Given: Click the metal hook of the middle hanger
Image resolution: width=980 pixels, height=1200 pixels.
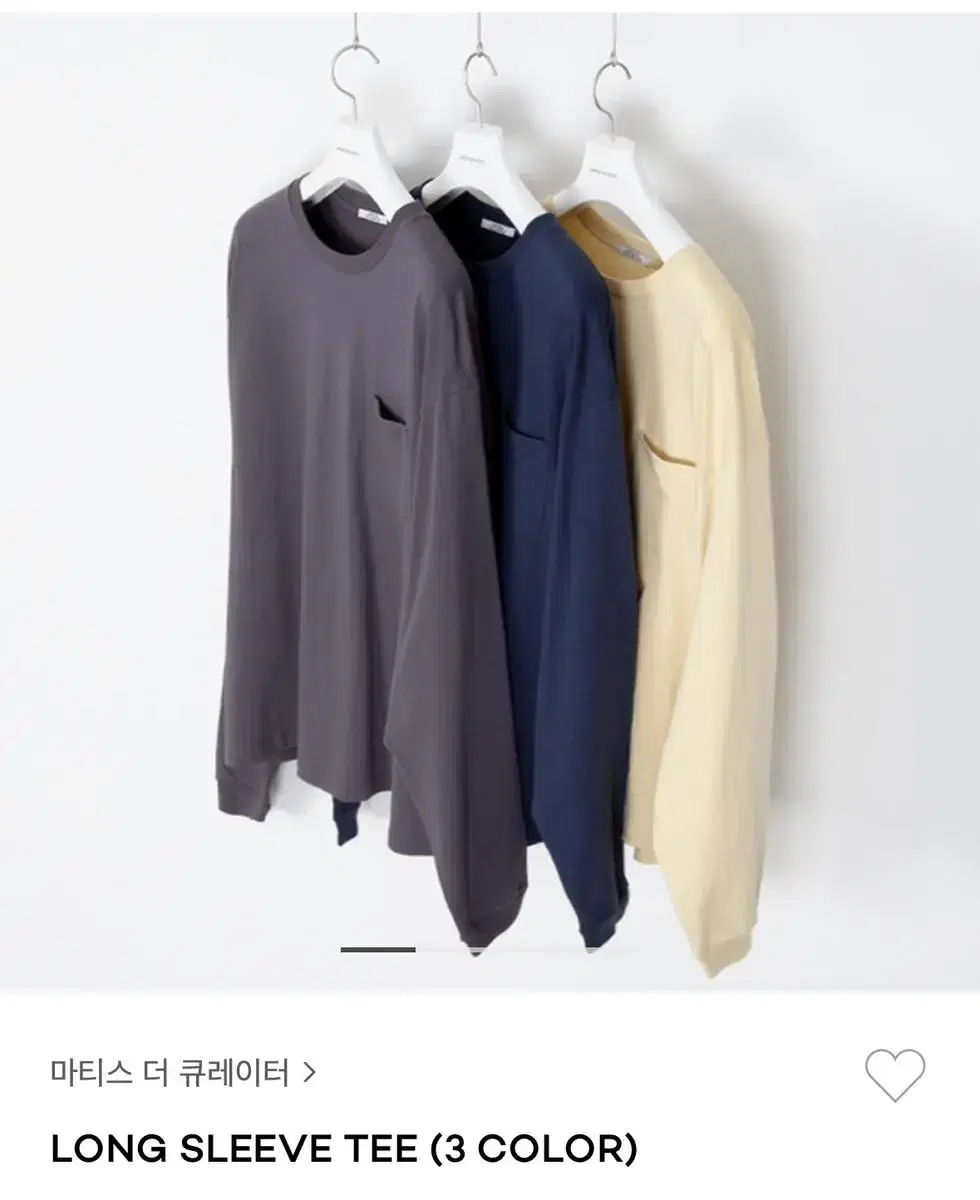Looking at the screenshot, I should 478,70.
